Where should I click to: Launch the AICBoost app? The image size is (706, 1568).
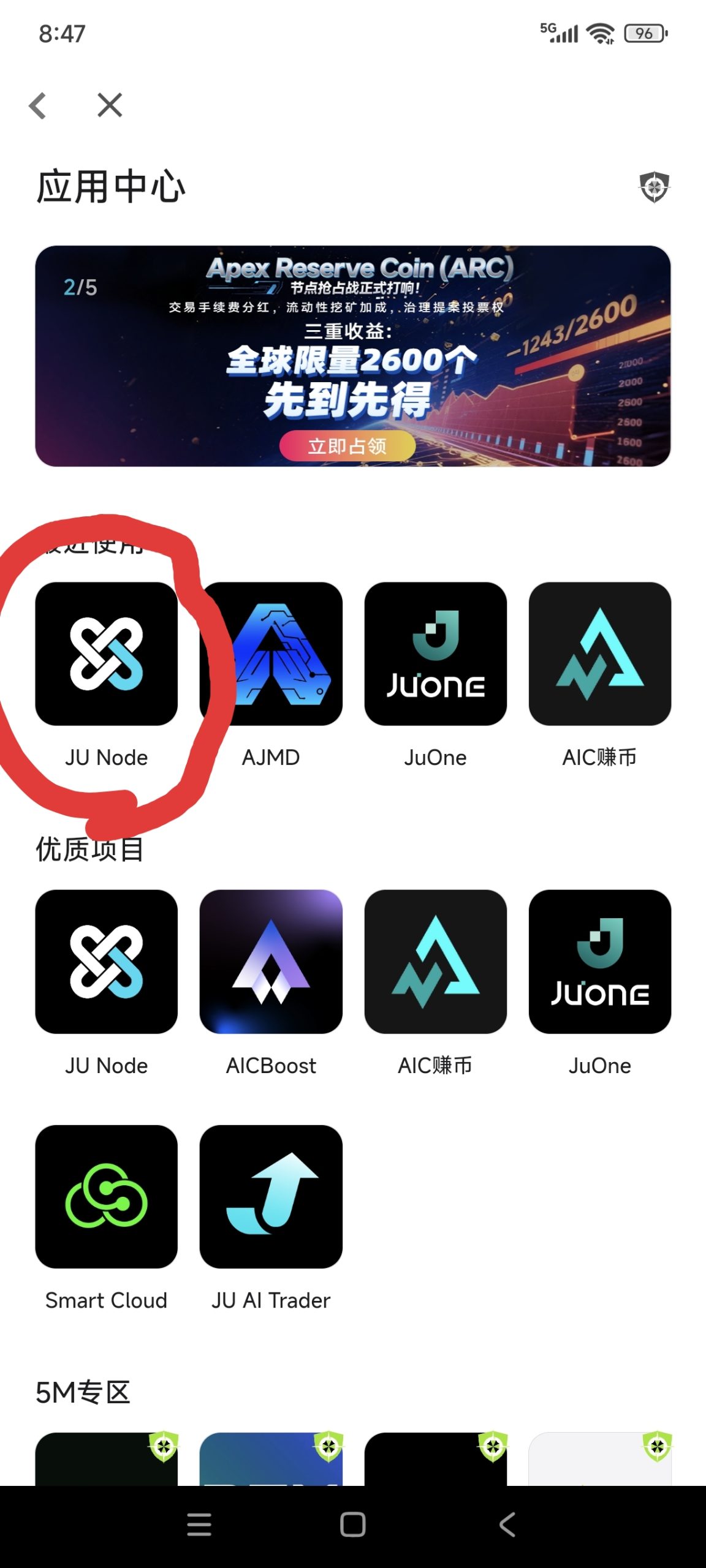click(271, 962)
